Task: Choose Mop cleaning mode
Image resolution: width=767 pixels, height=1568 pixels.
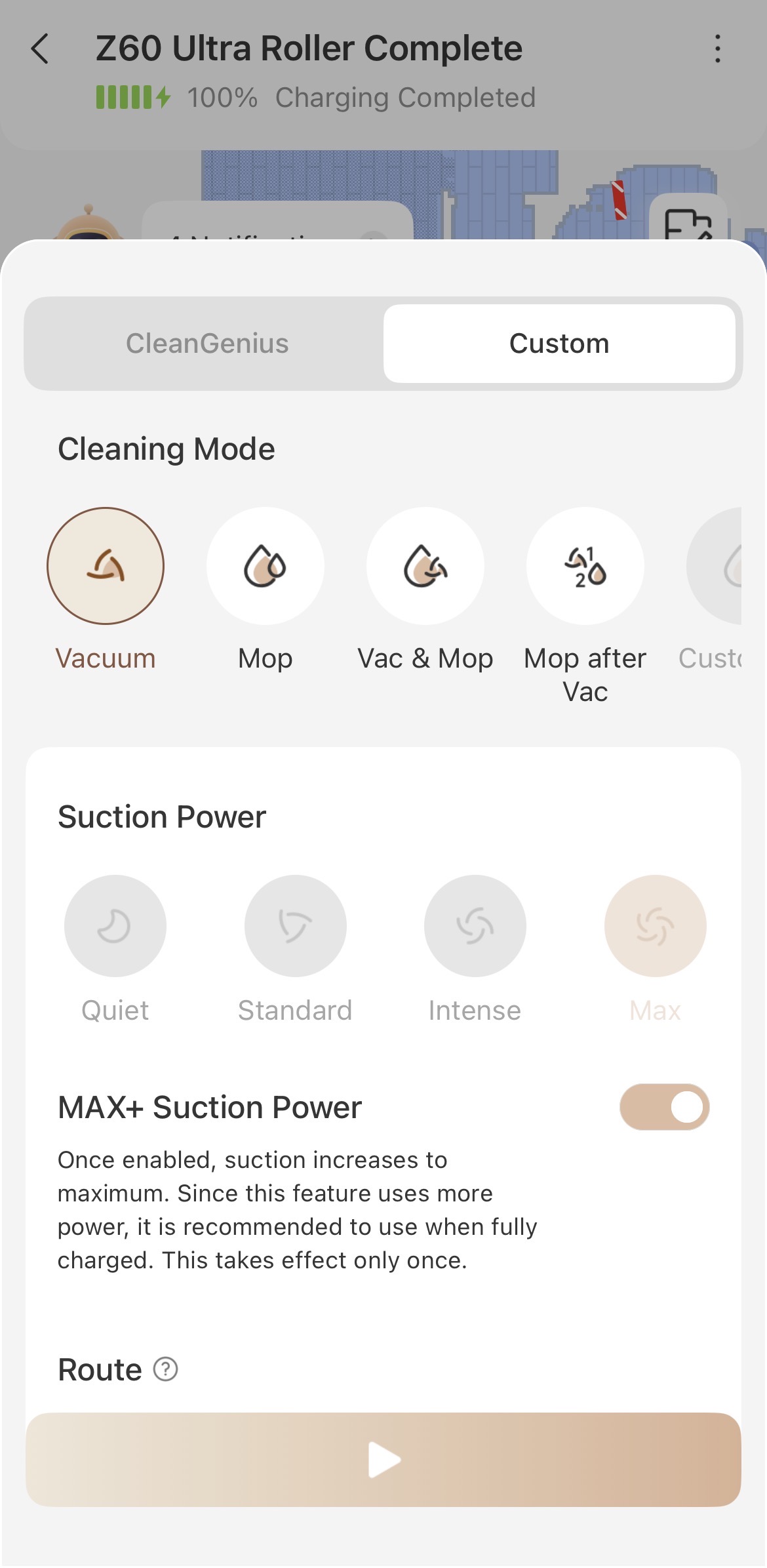Action: 265,566
